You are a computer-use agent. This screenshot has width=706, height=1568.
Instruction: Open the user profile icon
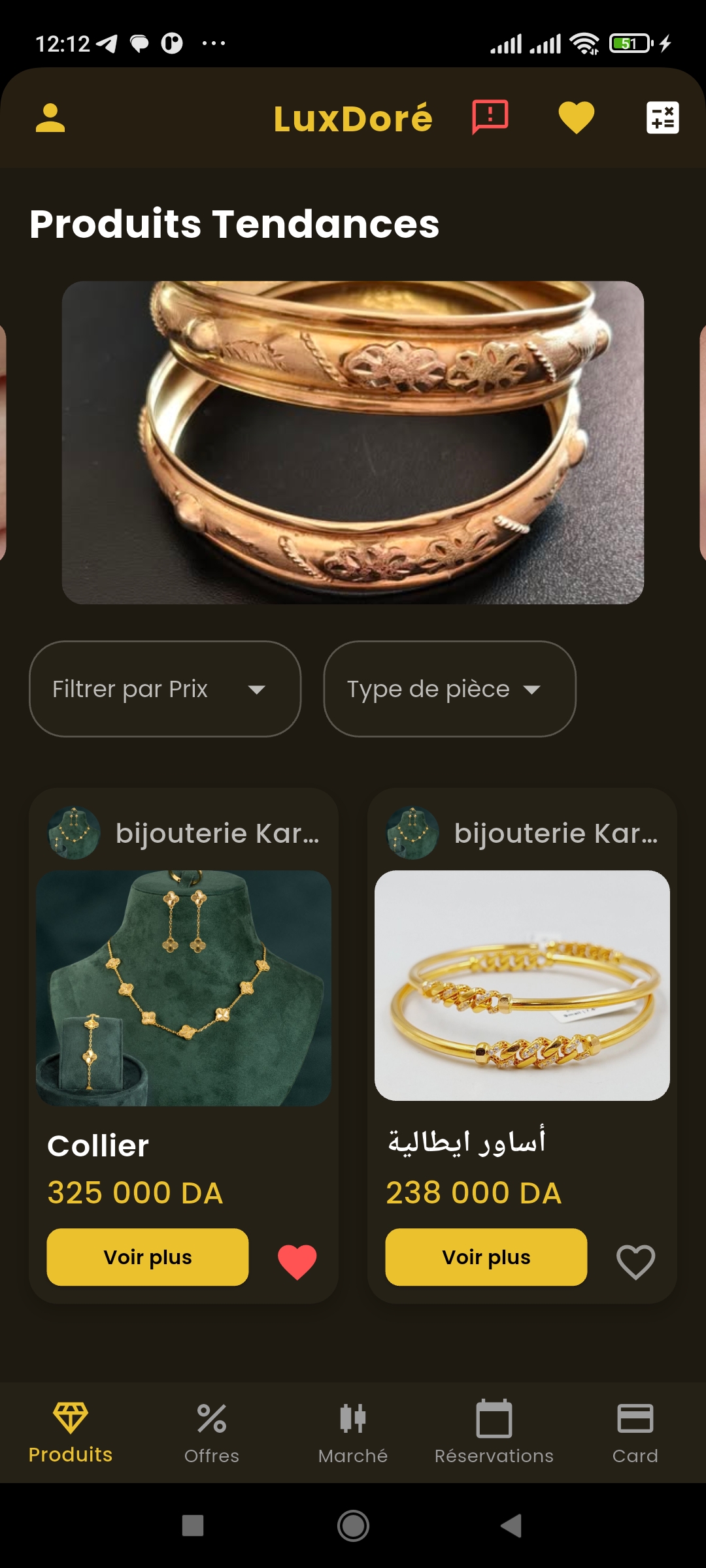coord(50,118)
